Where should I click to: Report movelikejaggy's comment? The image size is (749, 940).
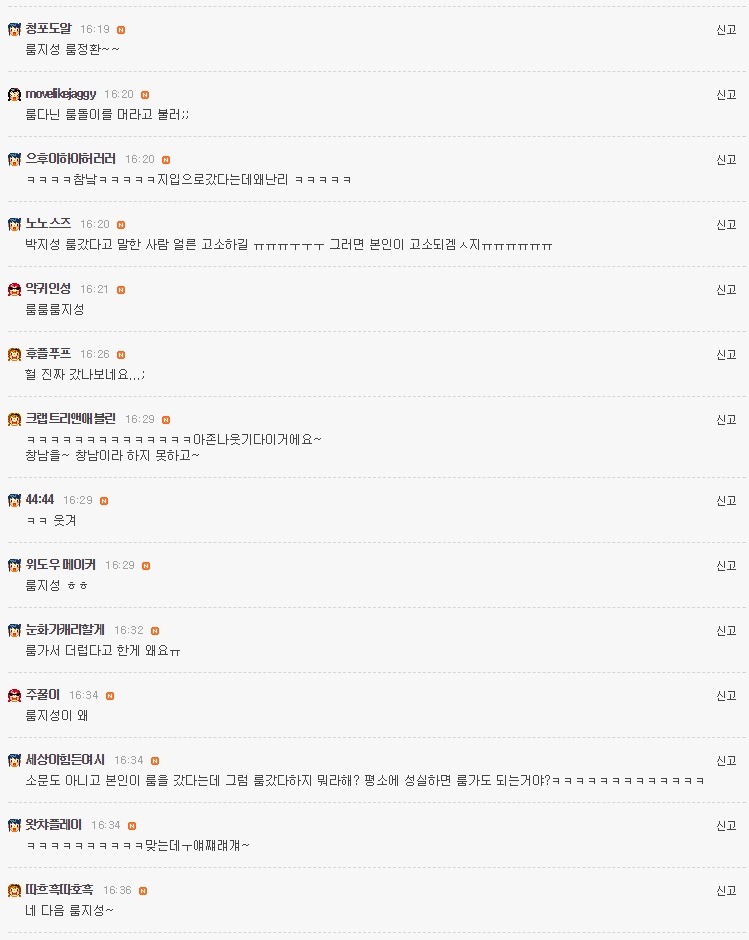(726, 95)
